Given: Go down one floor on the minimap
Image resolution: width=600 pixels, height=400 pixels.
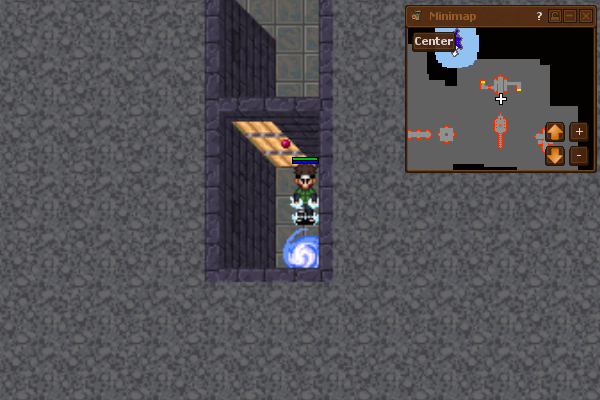Looking at the screenshot, I should click(555, 155).
